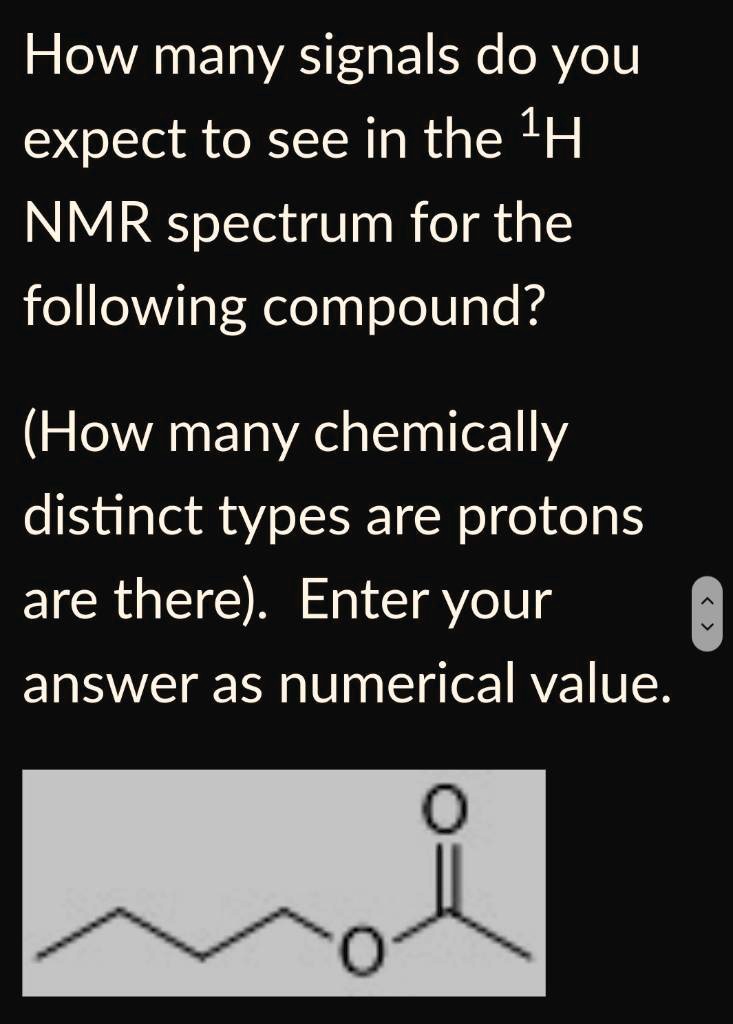Click the down chevron on the stepper control

(x=706, y=625)
